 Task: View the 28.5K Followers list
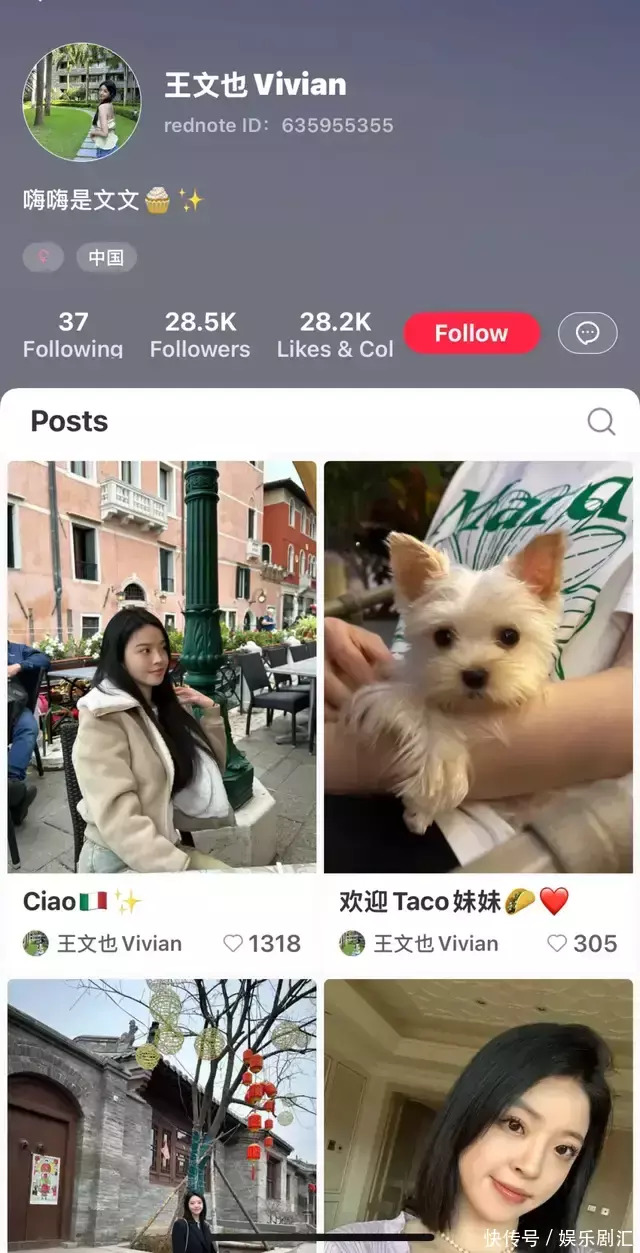[x=200, y=335]
